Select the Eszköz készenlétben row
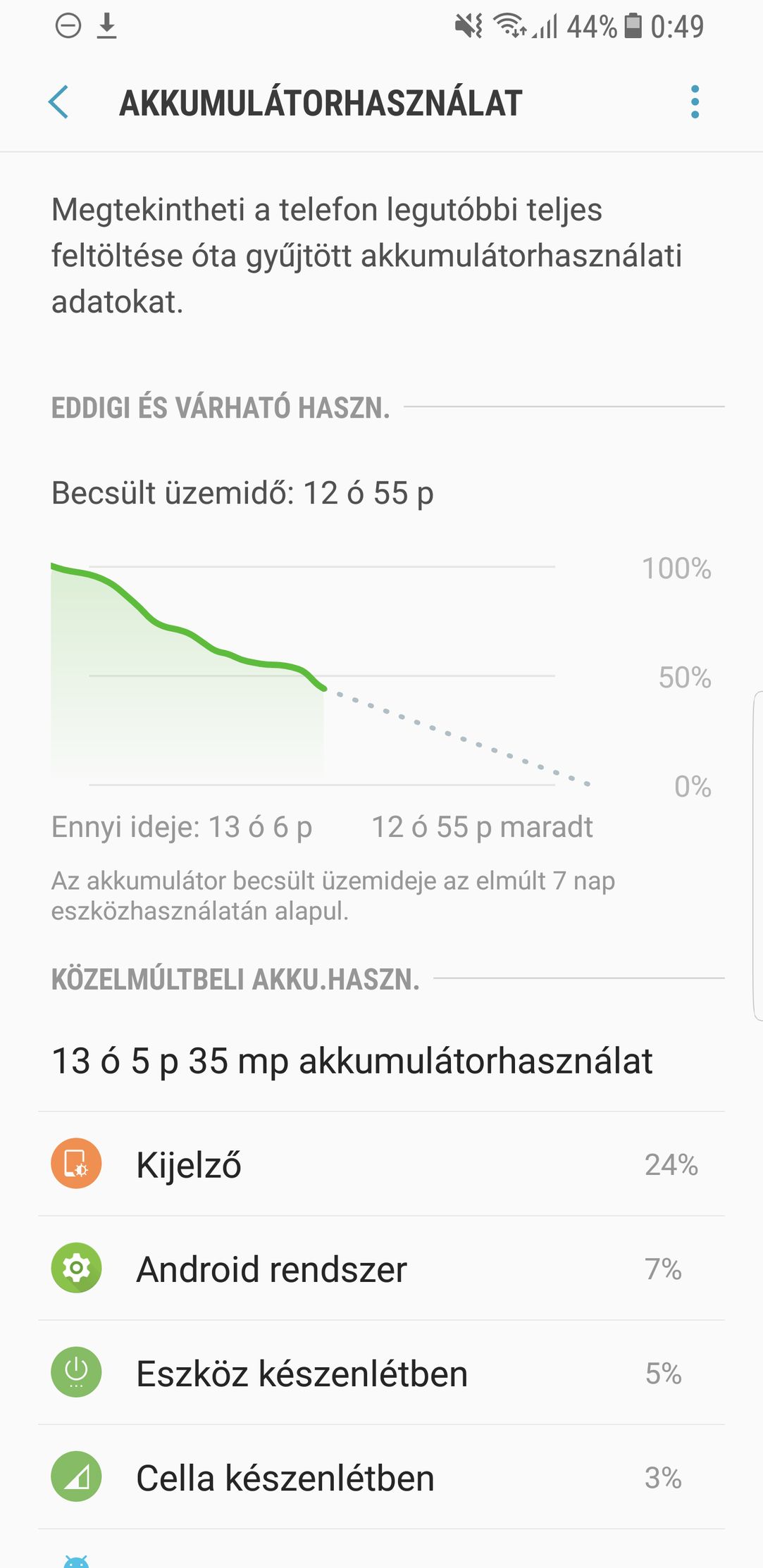The width and height of the screenshot is (763, 1568). pos(381,1372)
